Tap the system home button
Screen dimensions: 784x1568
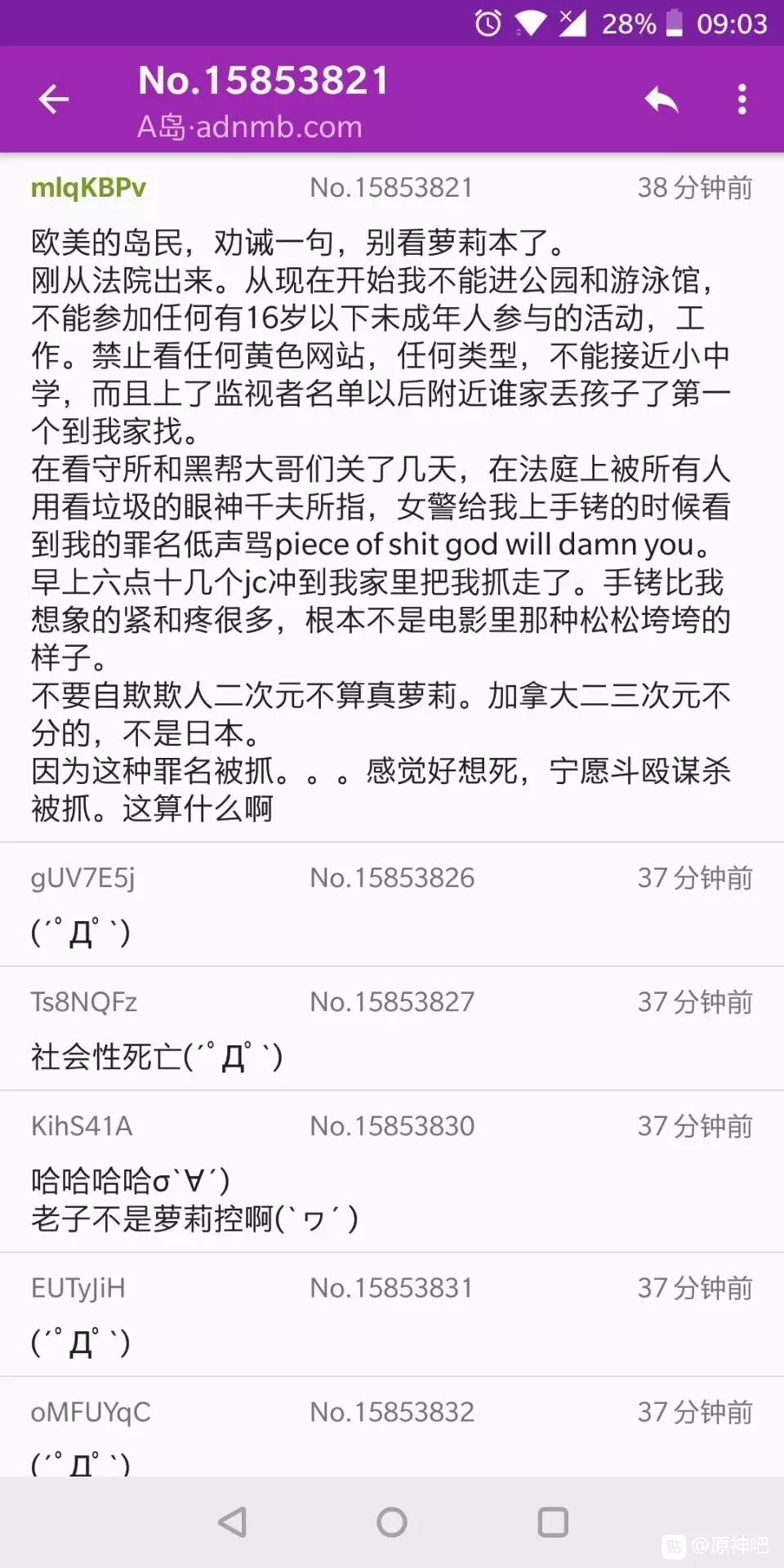[x=392, y=1522]
